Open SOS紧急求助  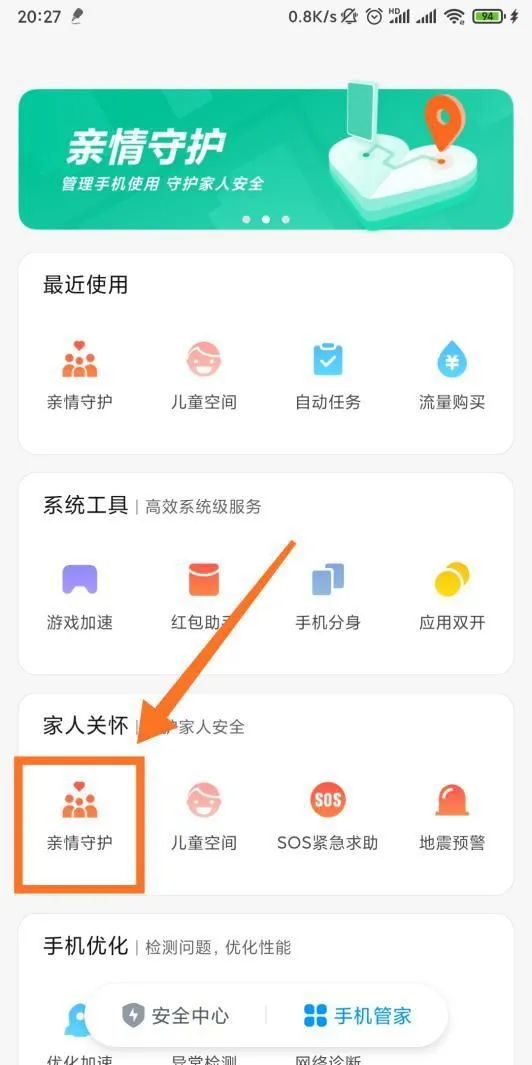327,817
